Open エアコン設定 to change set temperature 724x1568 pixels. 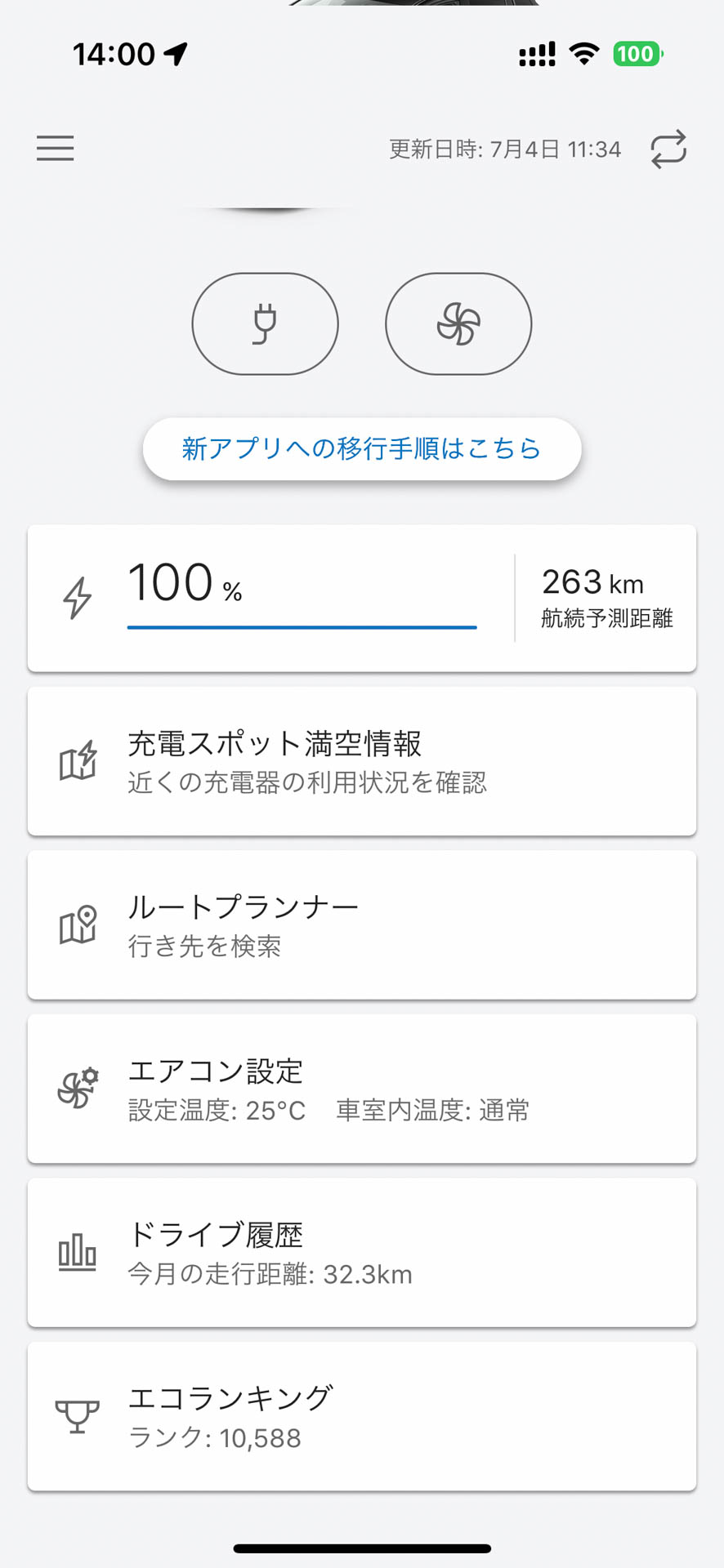tap(362, 1089)
